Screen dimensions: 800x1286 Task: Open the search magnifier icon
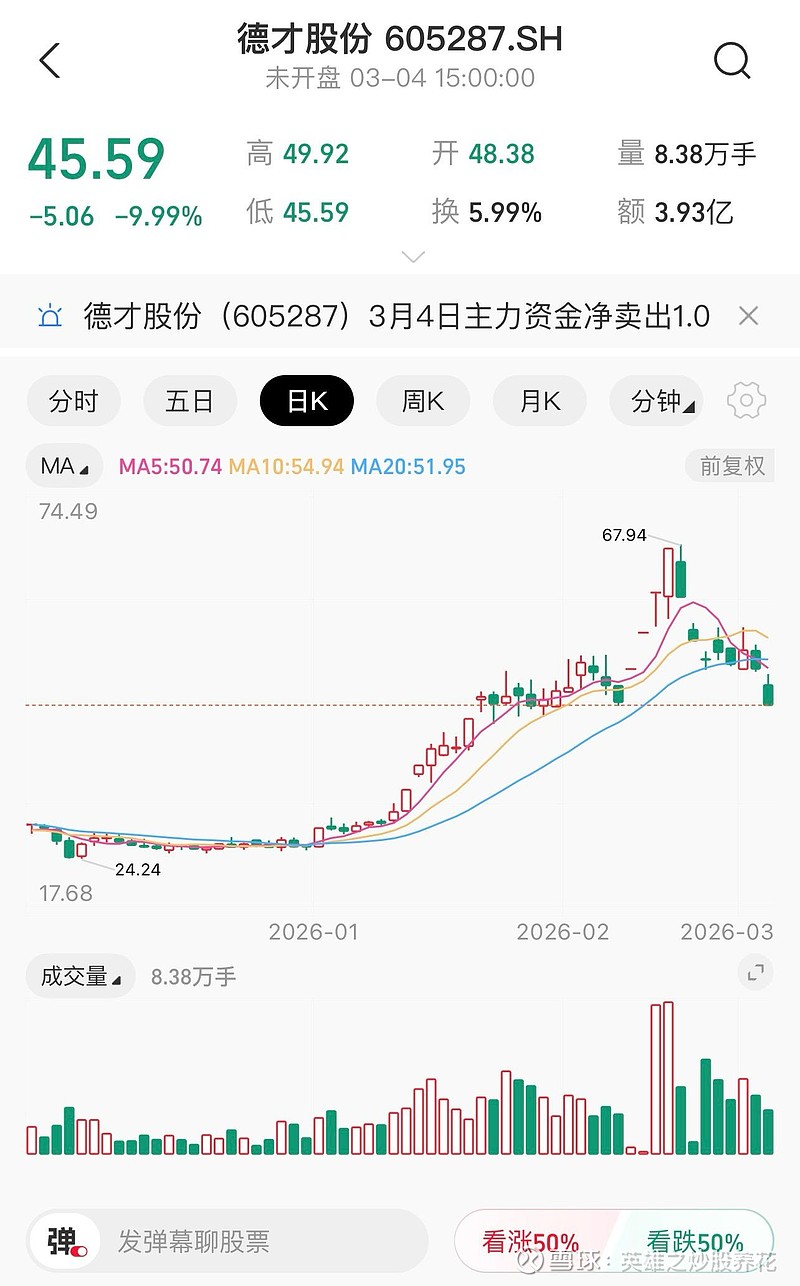[731, 61]
